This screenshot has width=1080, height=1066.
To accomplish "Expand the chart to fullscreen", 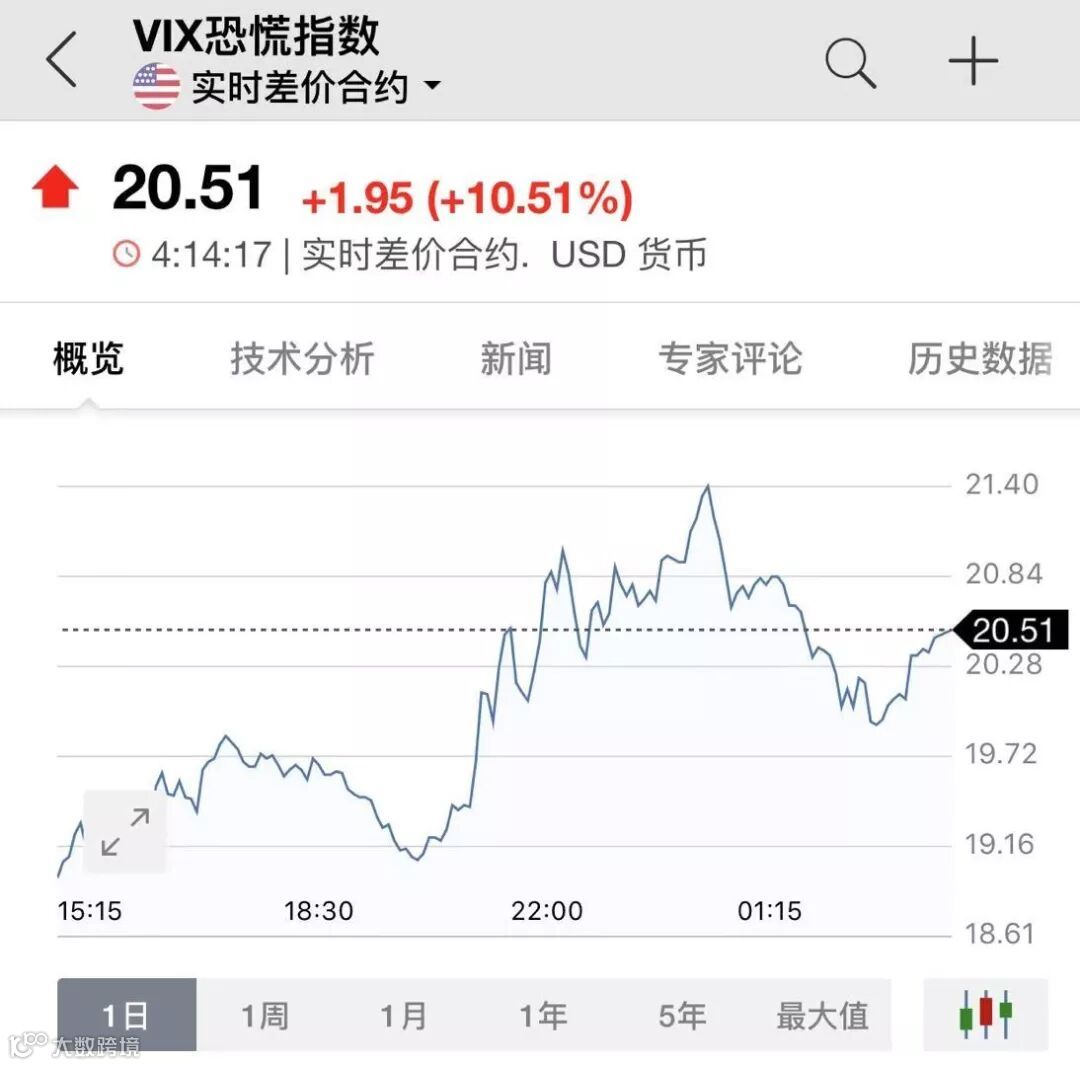I will click(x=125, y=832).
